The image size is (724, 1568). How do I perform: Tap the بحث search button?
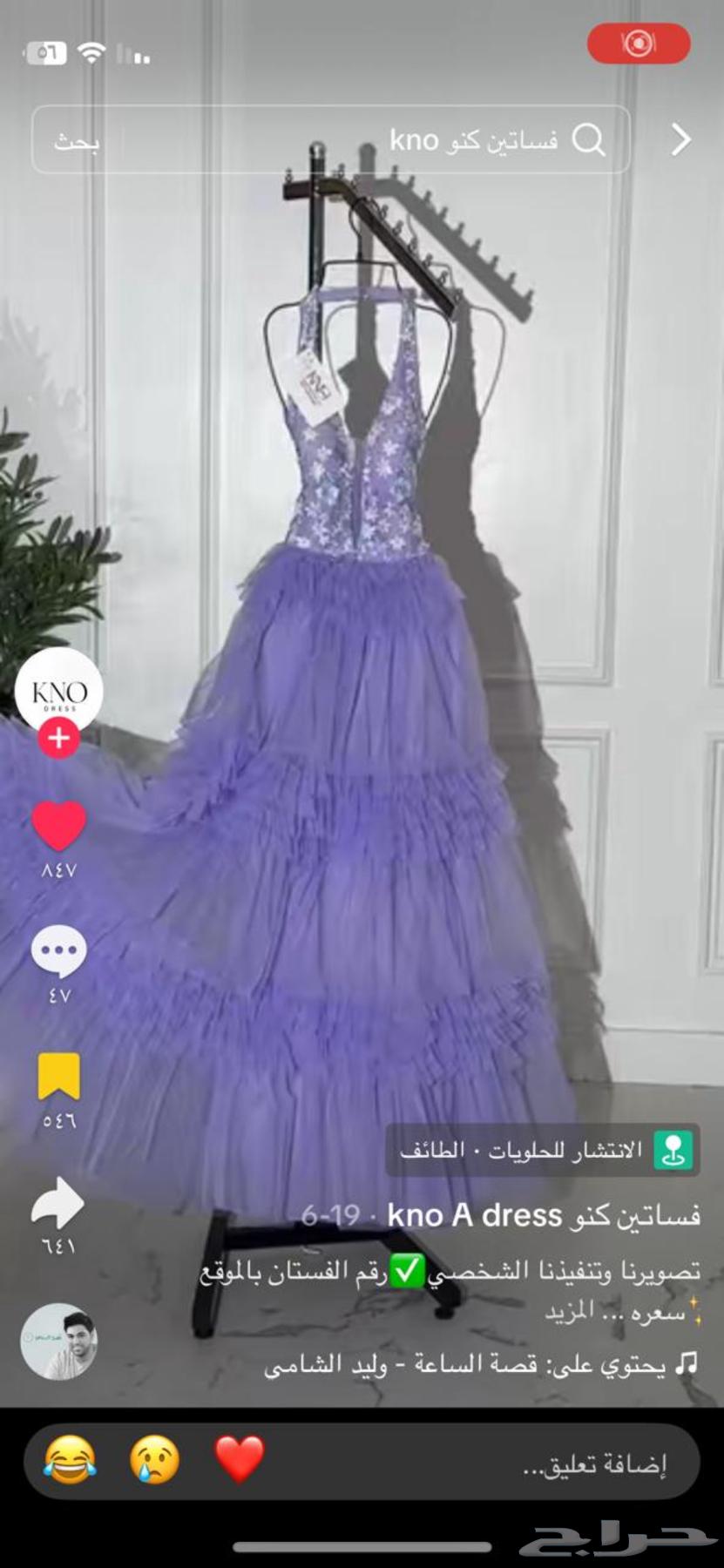coord(77,141)
